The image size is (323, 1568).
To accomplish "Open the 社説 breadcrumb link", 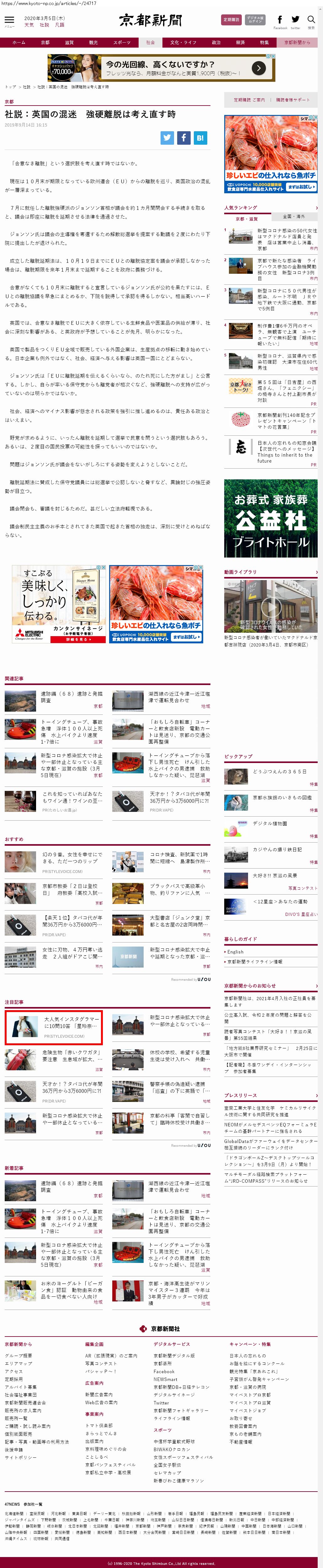I will (x=26, y=87).
